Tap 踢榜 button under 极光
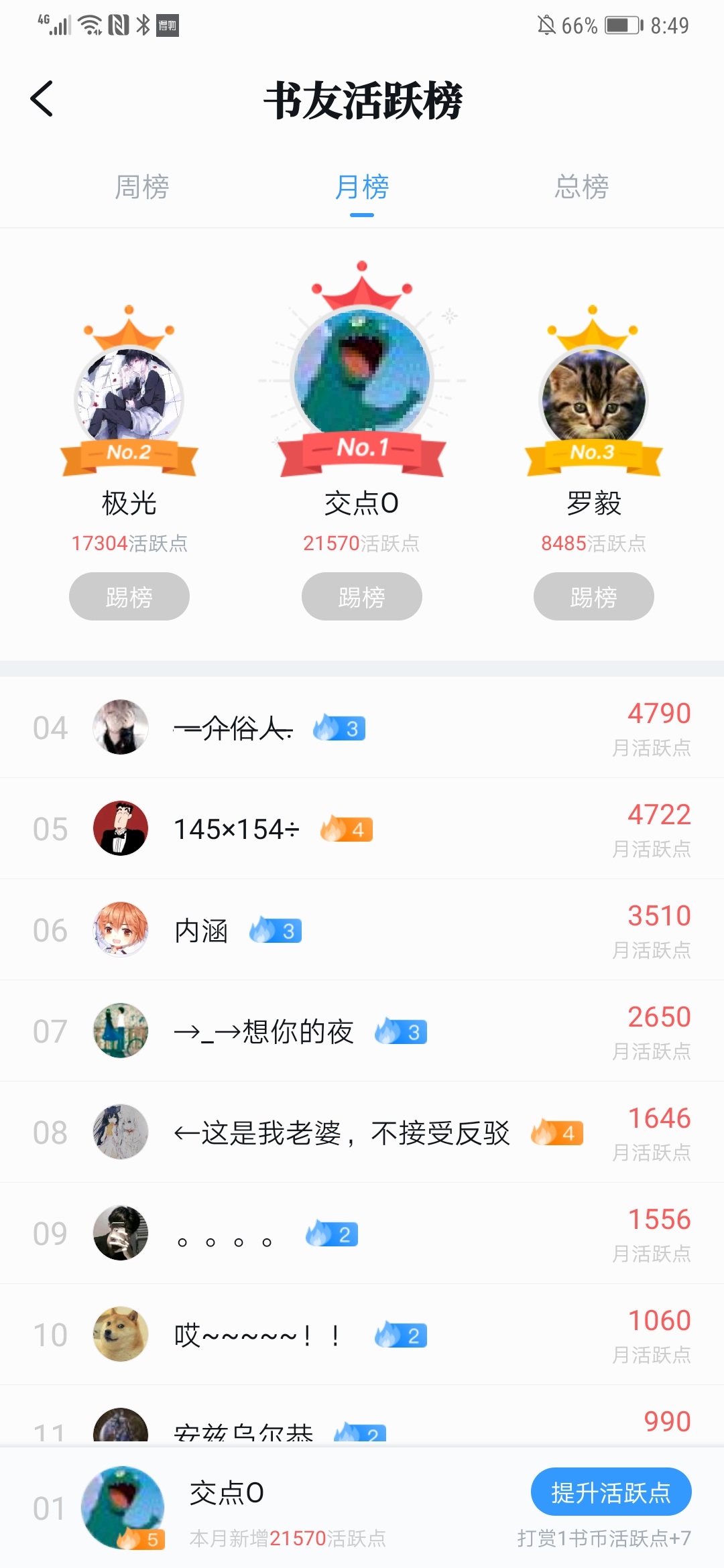Viewport: 724px width, 1568px height. (129, 596)
